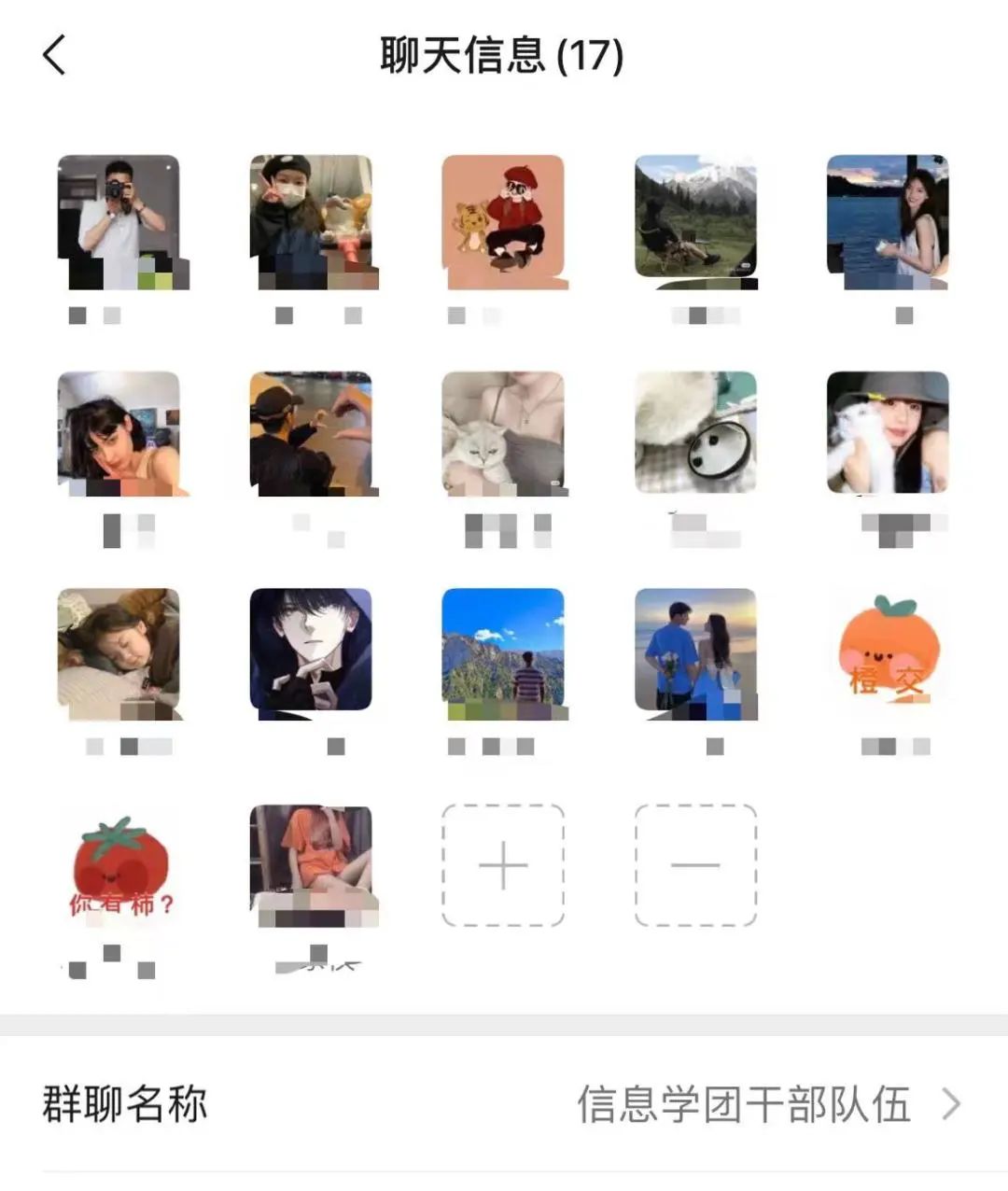The height and width of the screenshot is (1191, 1008).
Task: Open member with snowy mountain camping avatar
Action: click(695, 218)
